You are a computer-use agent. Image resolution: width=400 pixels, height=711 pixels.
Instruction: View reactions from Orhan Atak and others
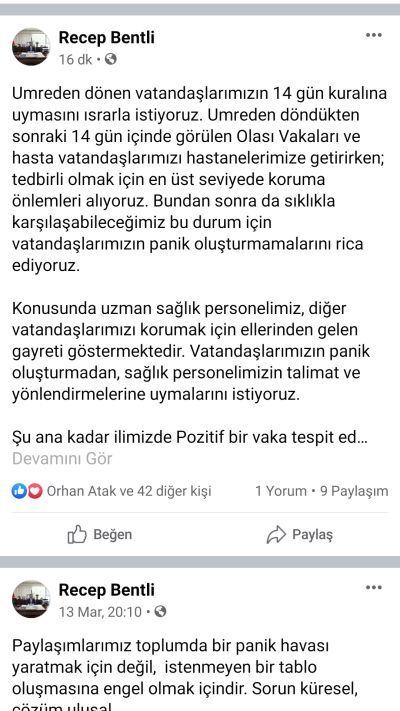click(x=112, y=491)
